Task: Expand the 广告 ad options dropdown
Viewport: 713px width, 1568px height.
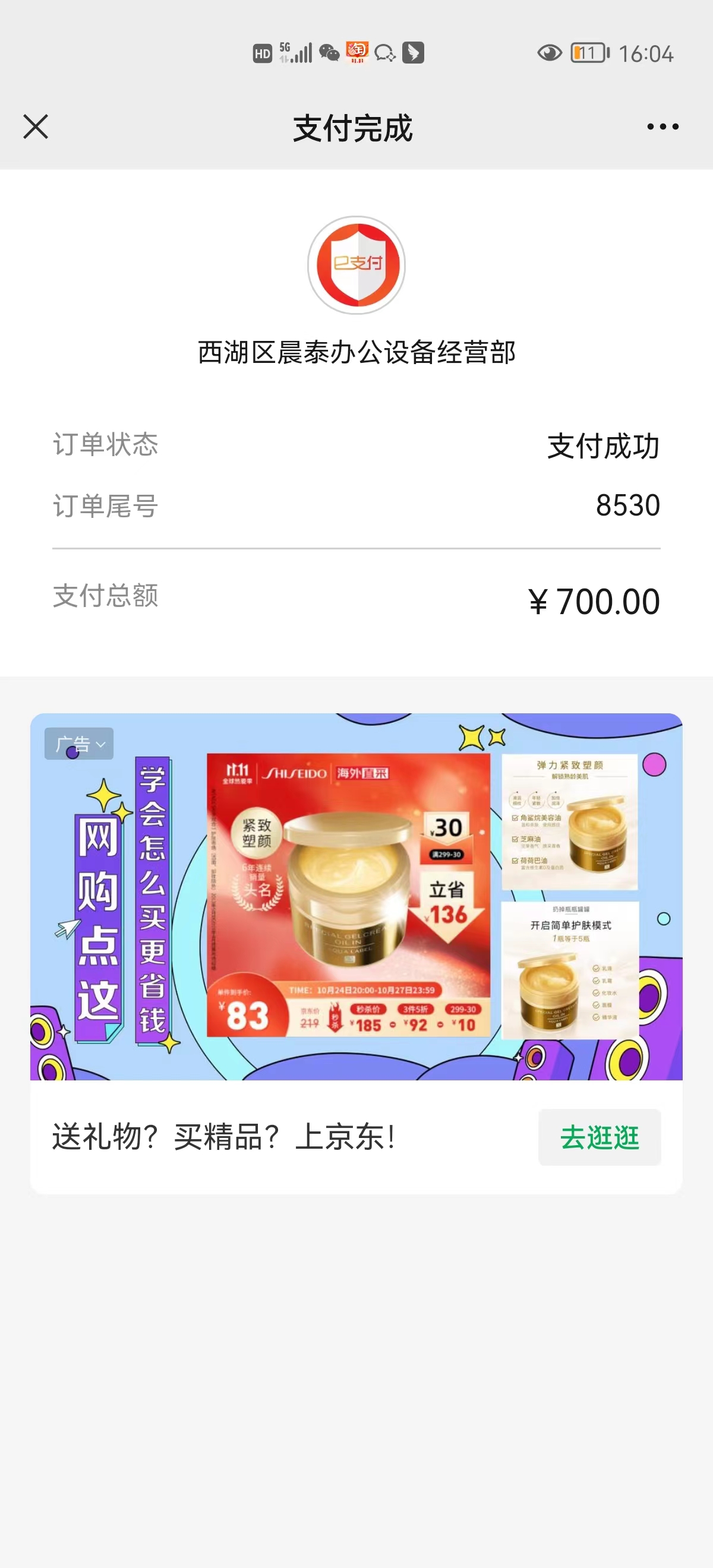Action: tap(78, 743)
